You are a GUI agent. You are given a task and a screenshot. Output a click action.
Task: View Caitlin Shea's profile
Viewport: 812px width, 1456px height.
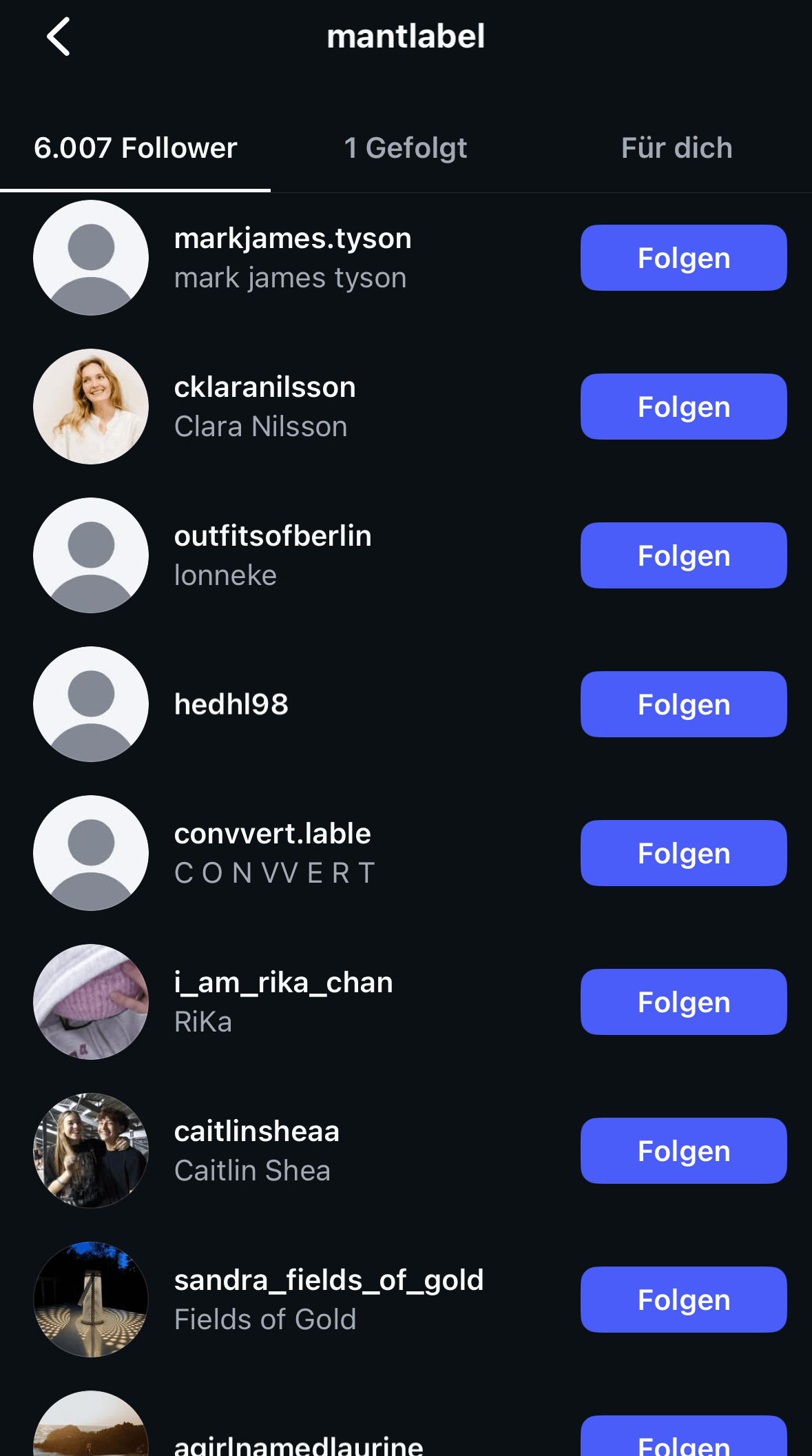pyautogui.click(x=256, y=1132)
